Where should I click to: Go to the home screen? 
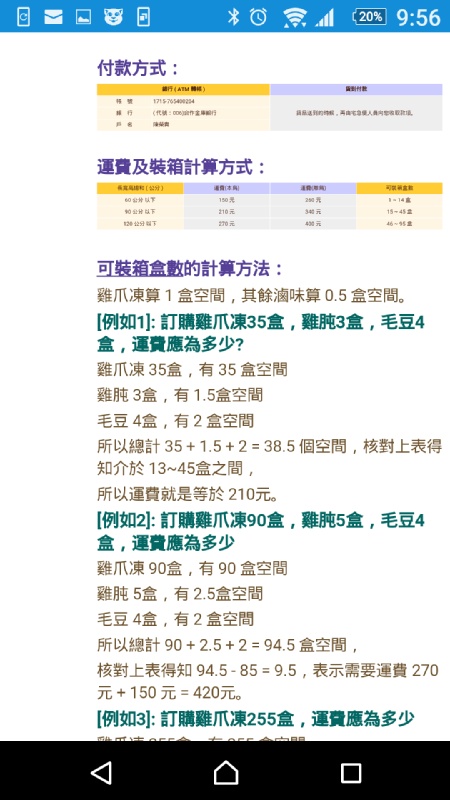(x=226, y=772)
